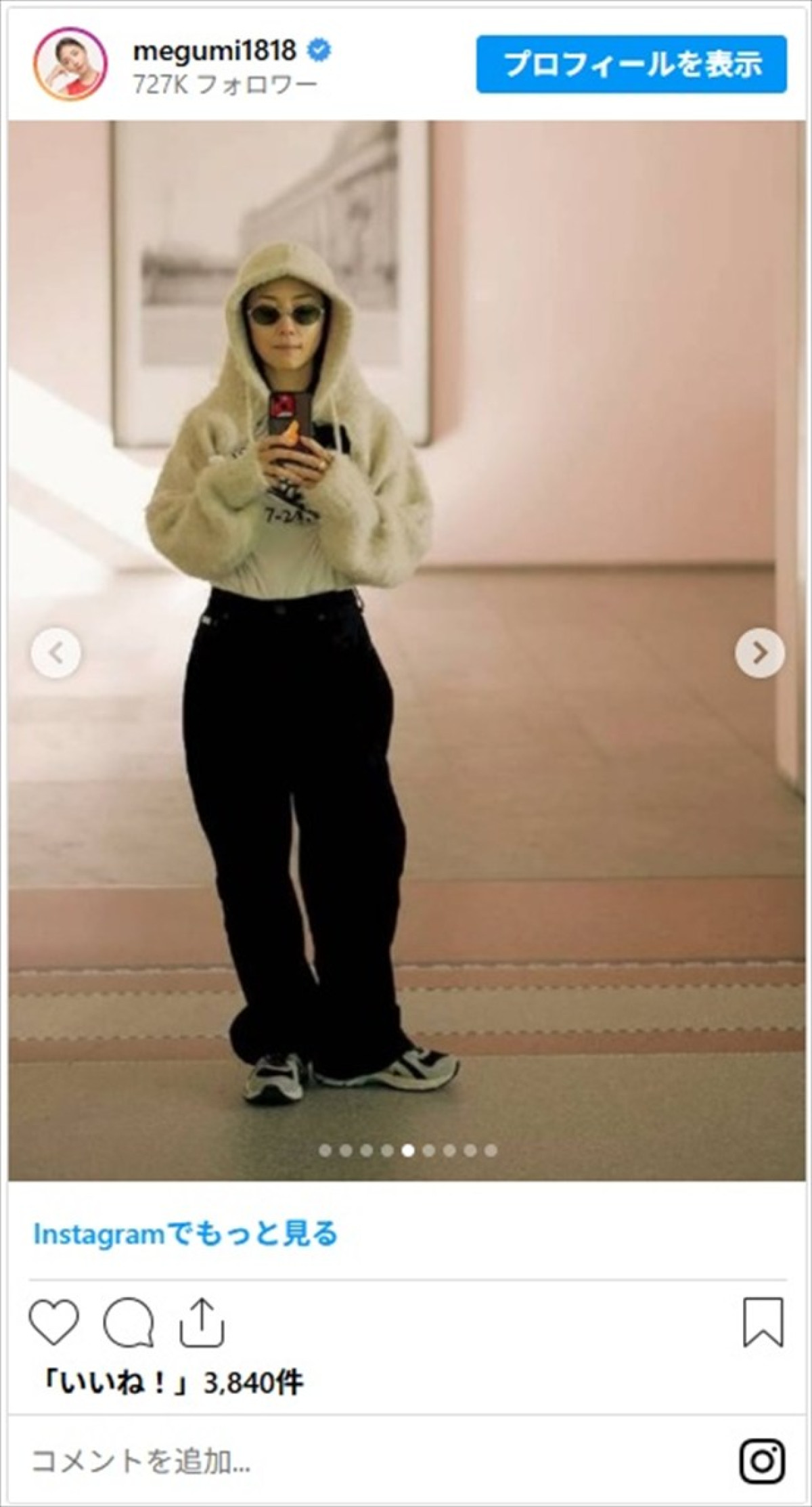812x1507 pixels.
Task: Advance to the next photo in carousel
Action: [760, 653]
